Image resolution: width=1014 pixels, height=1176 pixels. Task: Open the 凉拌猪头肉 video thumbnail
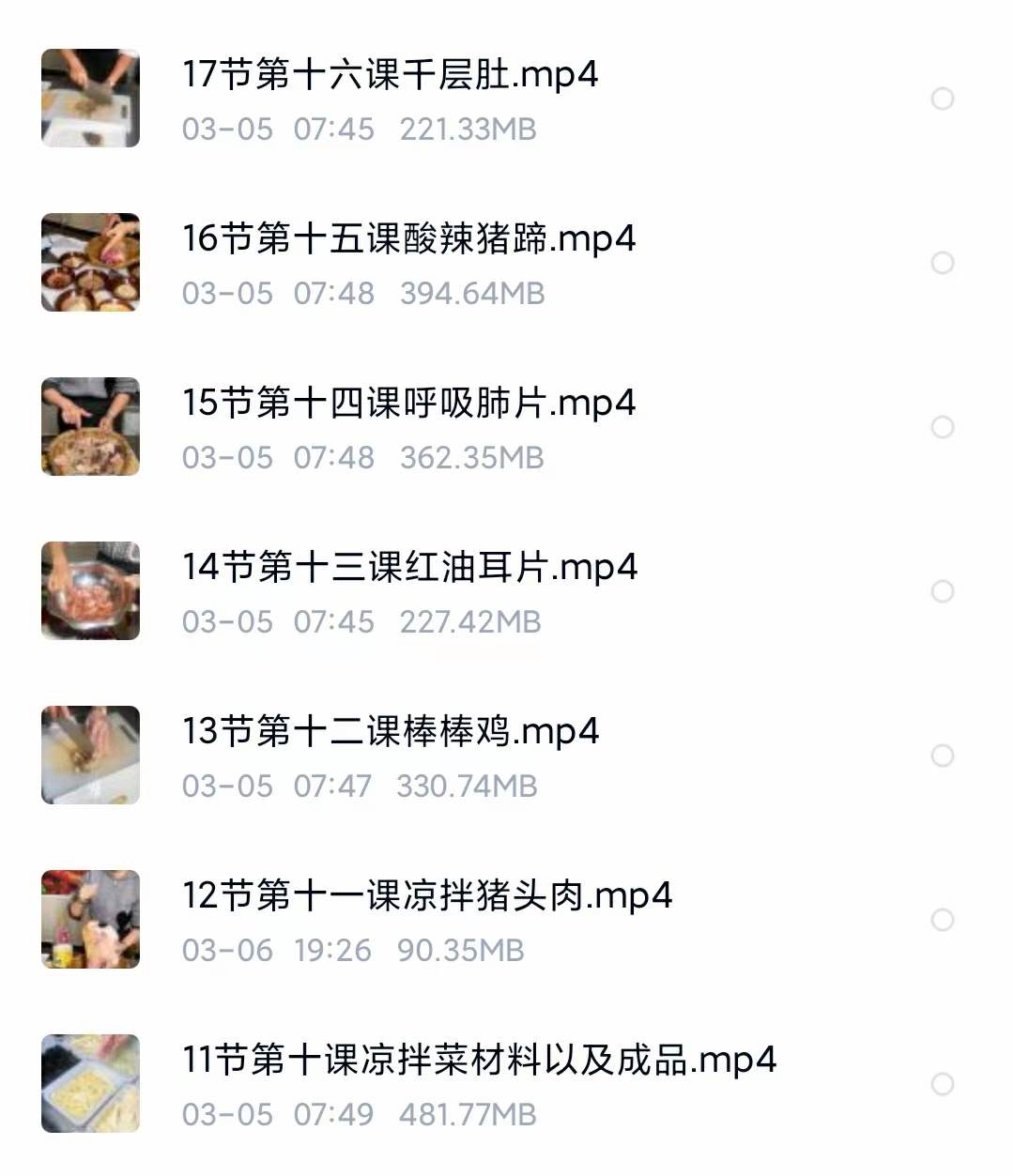coord(90,919)
